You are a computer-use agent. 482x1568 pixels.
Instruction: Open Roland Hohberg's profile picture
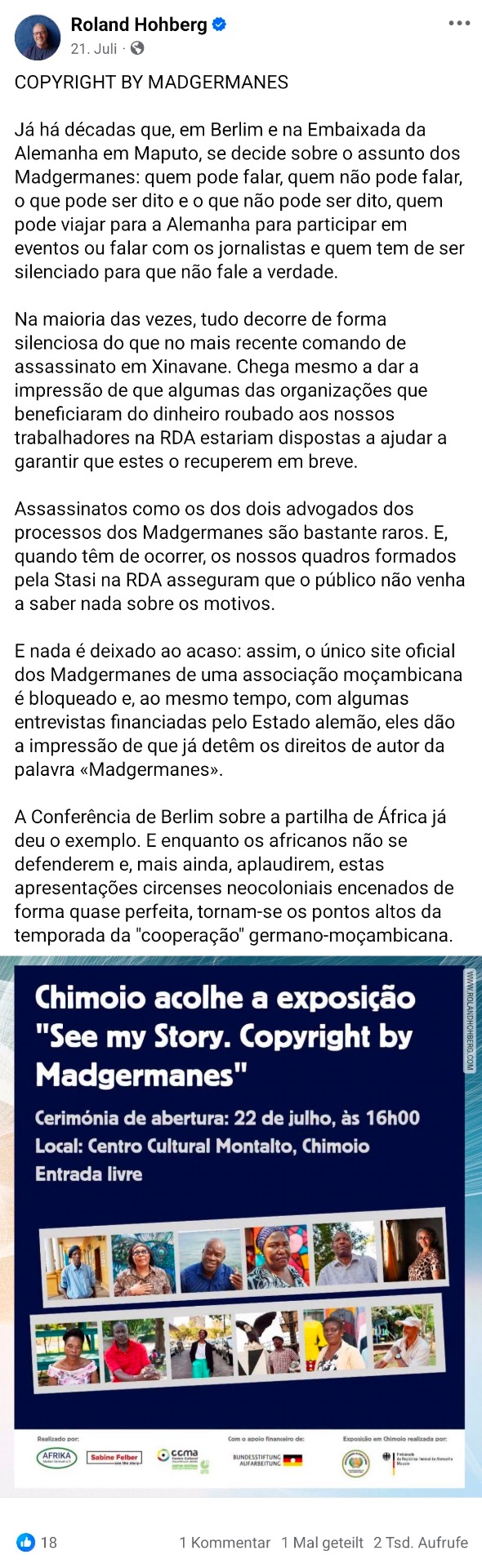[x=38, y=37]
